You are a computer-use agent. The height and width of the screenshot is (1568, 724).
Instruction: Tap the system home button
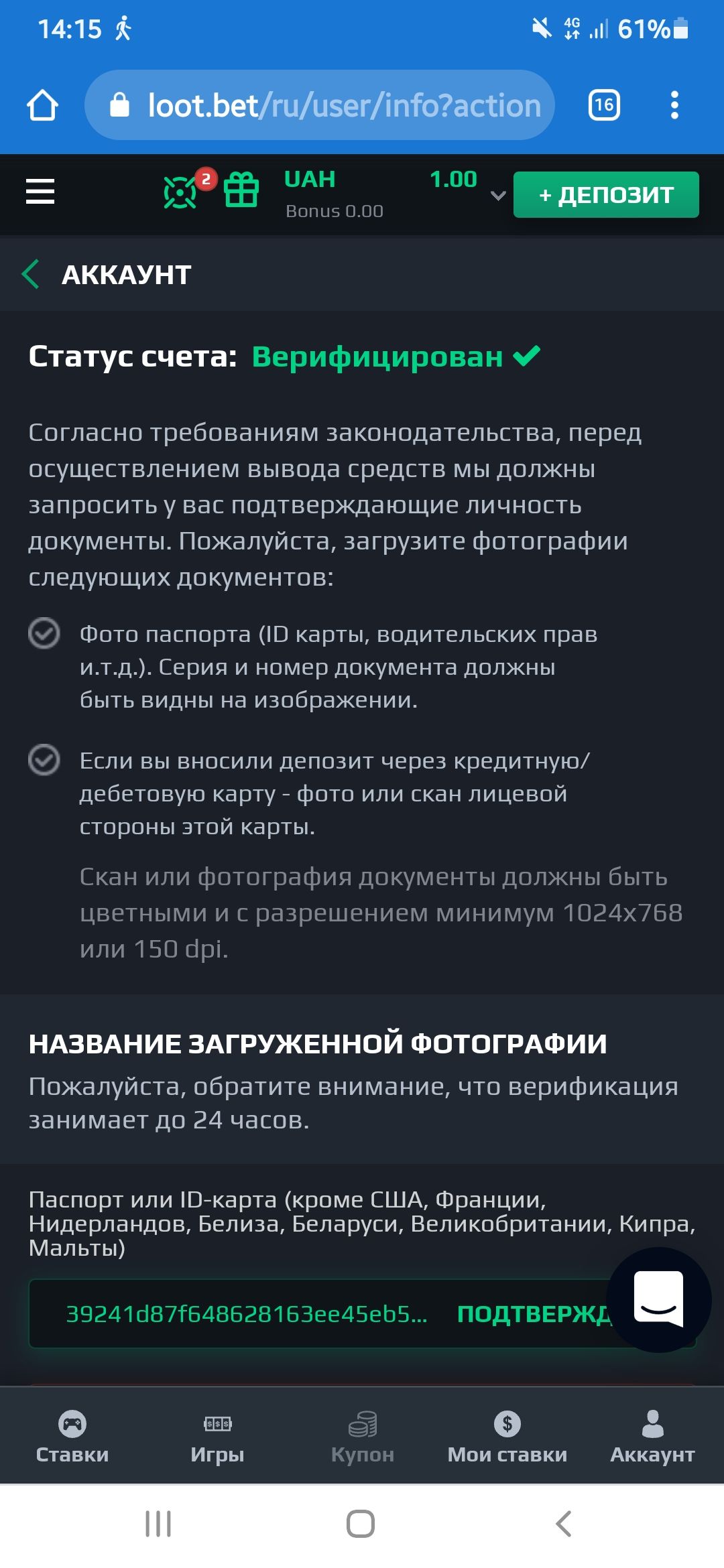[x=361, y=1524]
